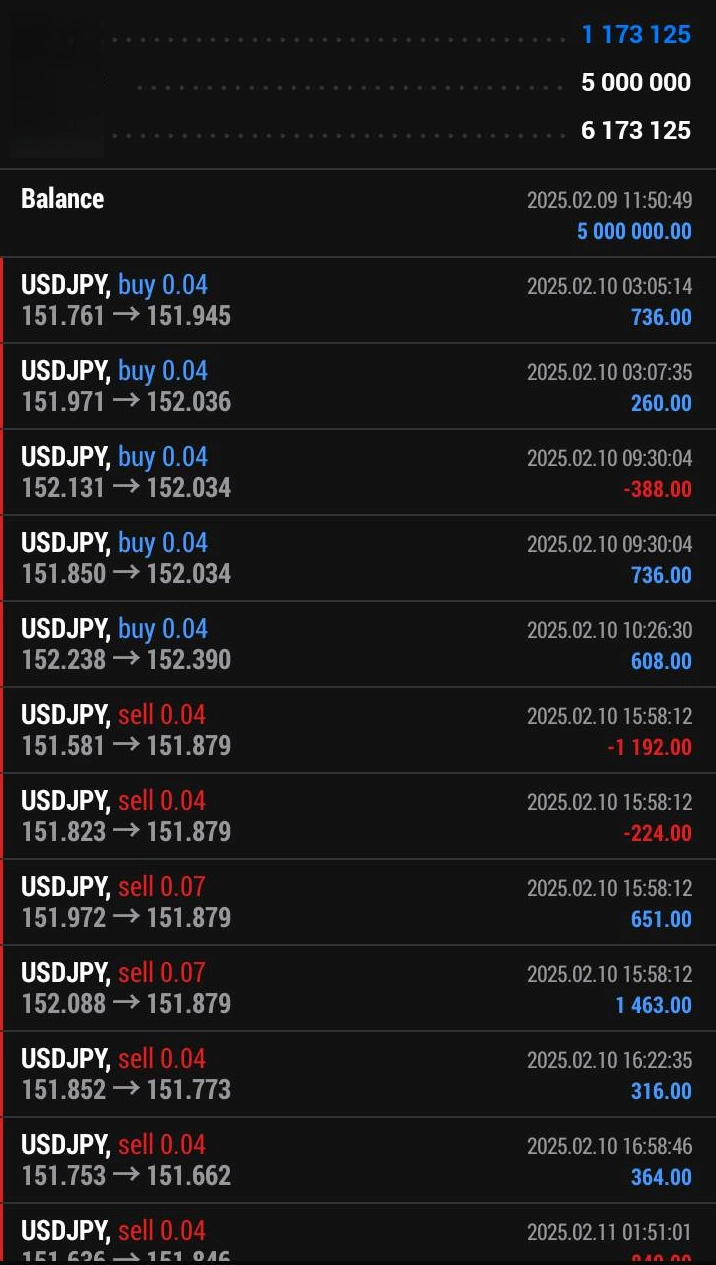
Task: Open the USDJPY sell with -1 192.00 loss
Action: (x=356, y=730)
